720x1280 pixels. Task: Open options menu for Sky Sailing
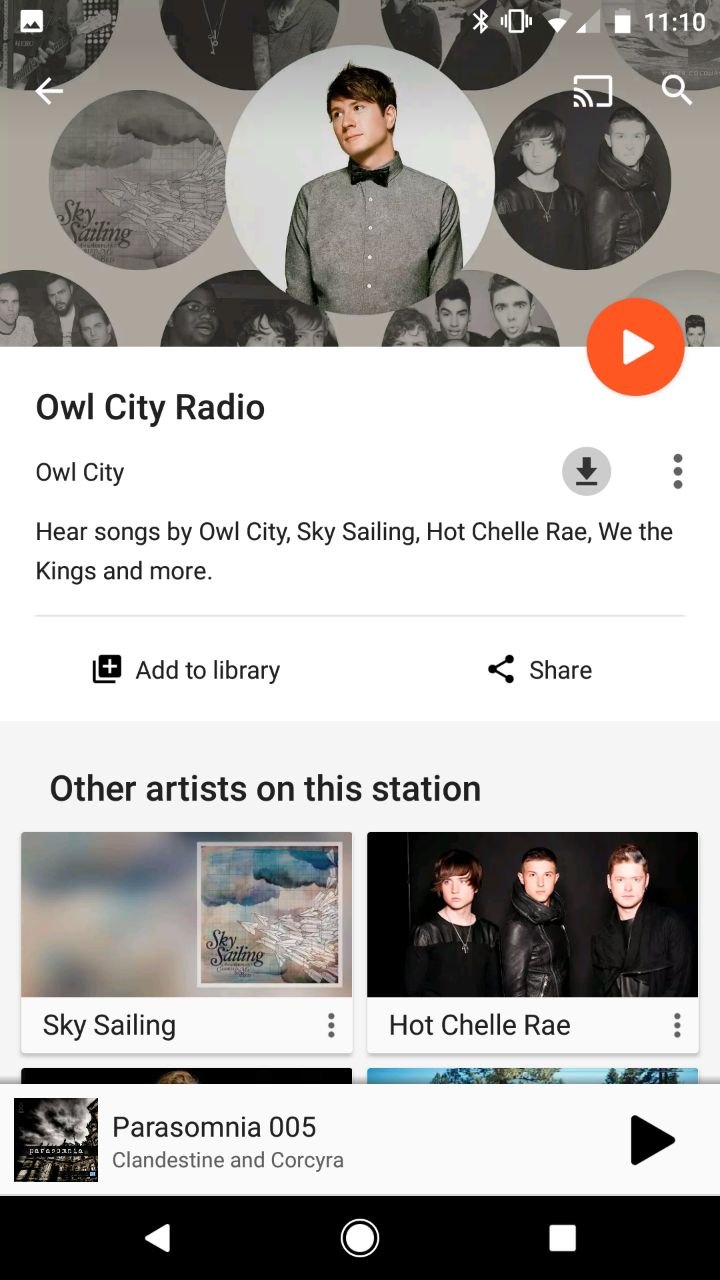pos(331,1025)
